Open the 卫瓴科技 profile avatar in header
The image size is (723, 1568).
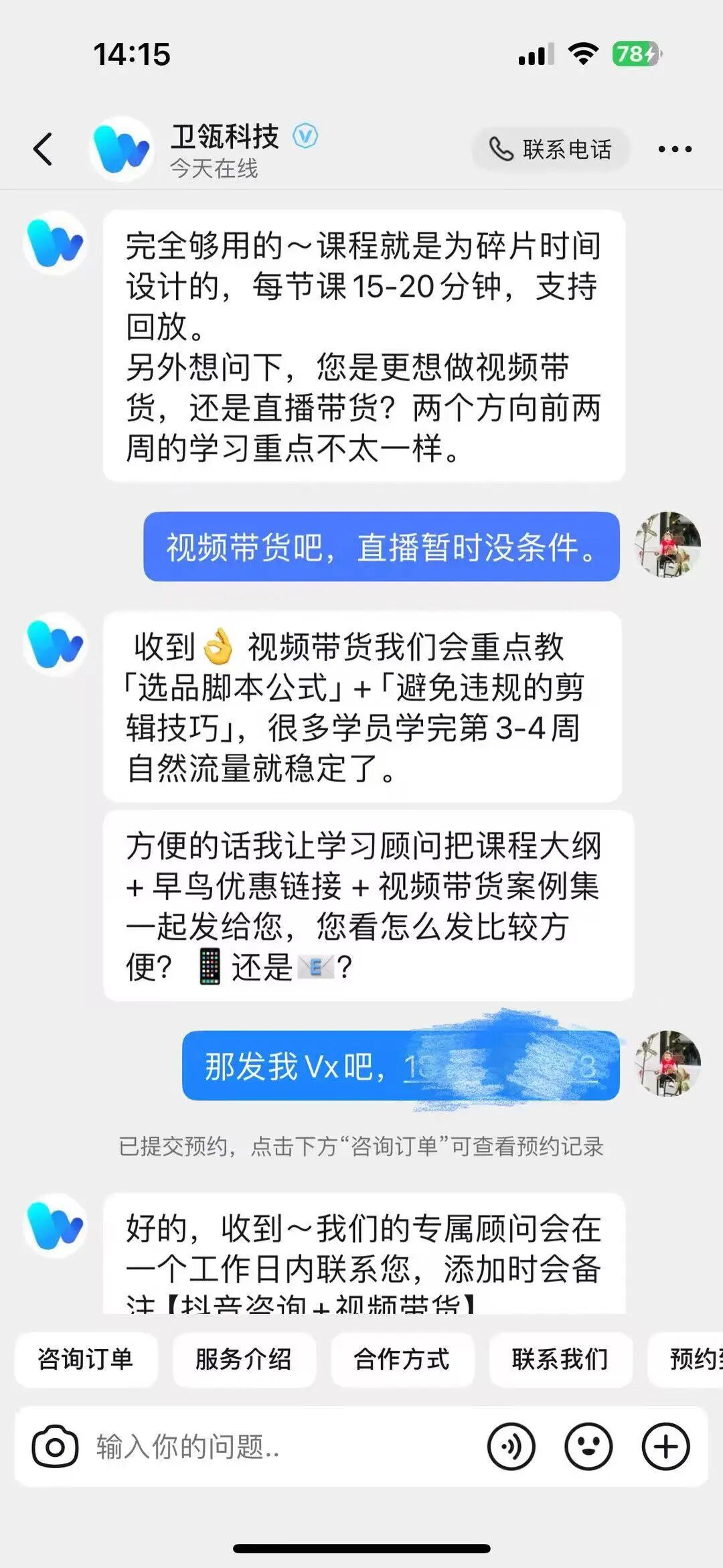122,149
